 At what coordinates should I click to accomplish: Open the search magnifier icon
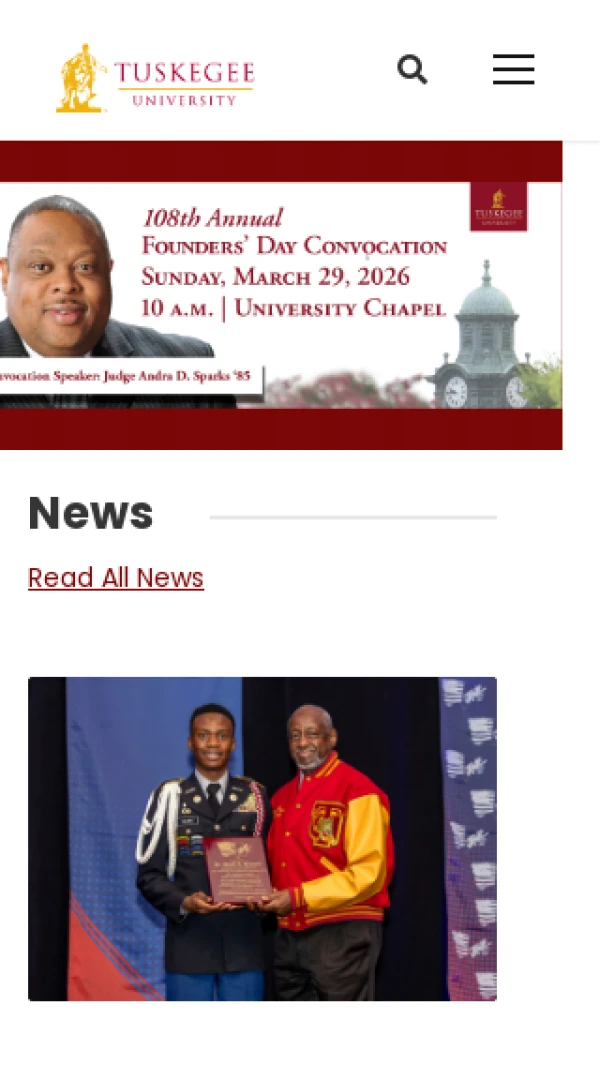coord(412,70)
